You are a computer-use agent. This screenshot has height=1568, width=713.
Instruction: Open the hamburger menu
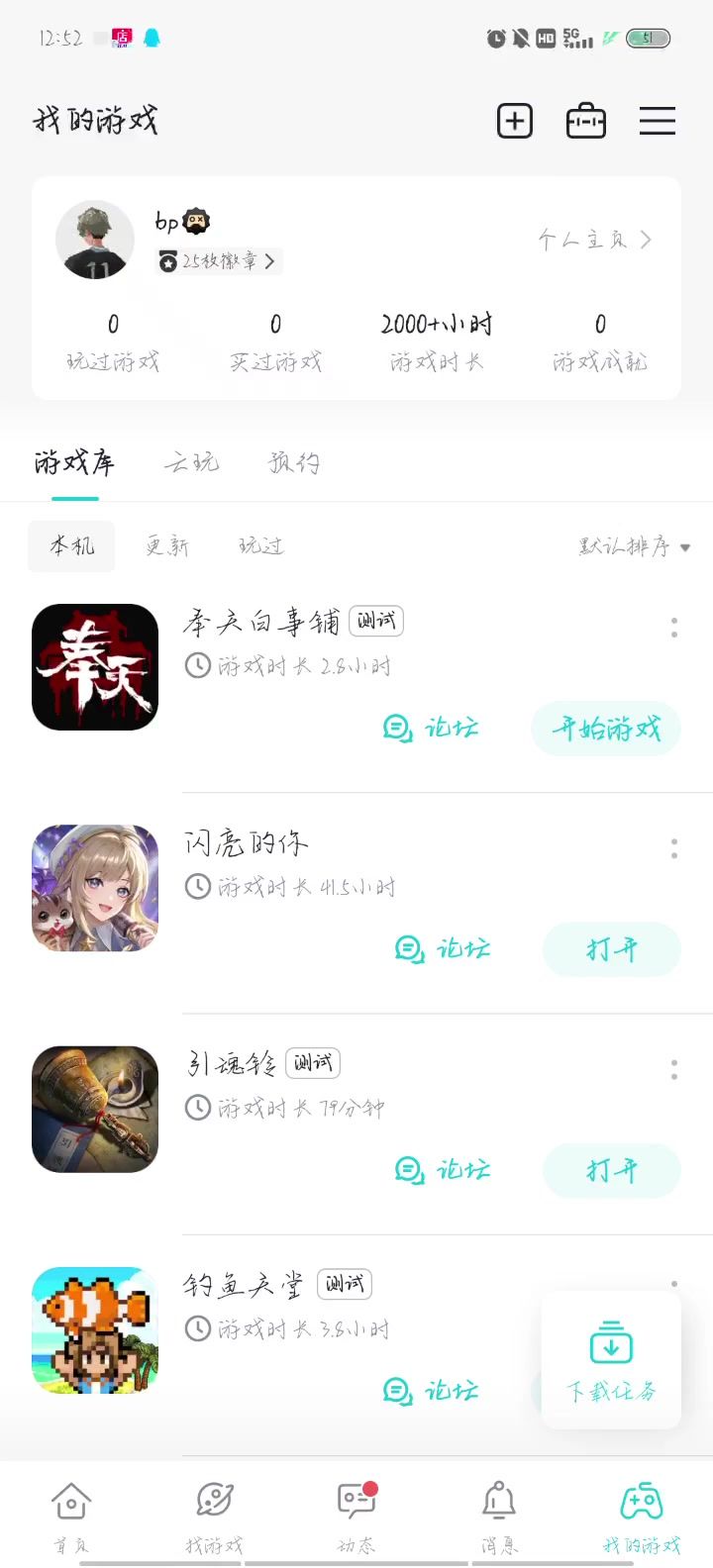click(x=657, y=121)
